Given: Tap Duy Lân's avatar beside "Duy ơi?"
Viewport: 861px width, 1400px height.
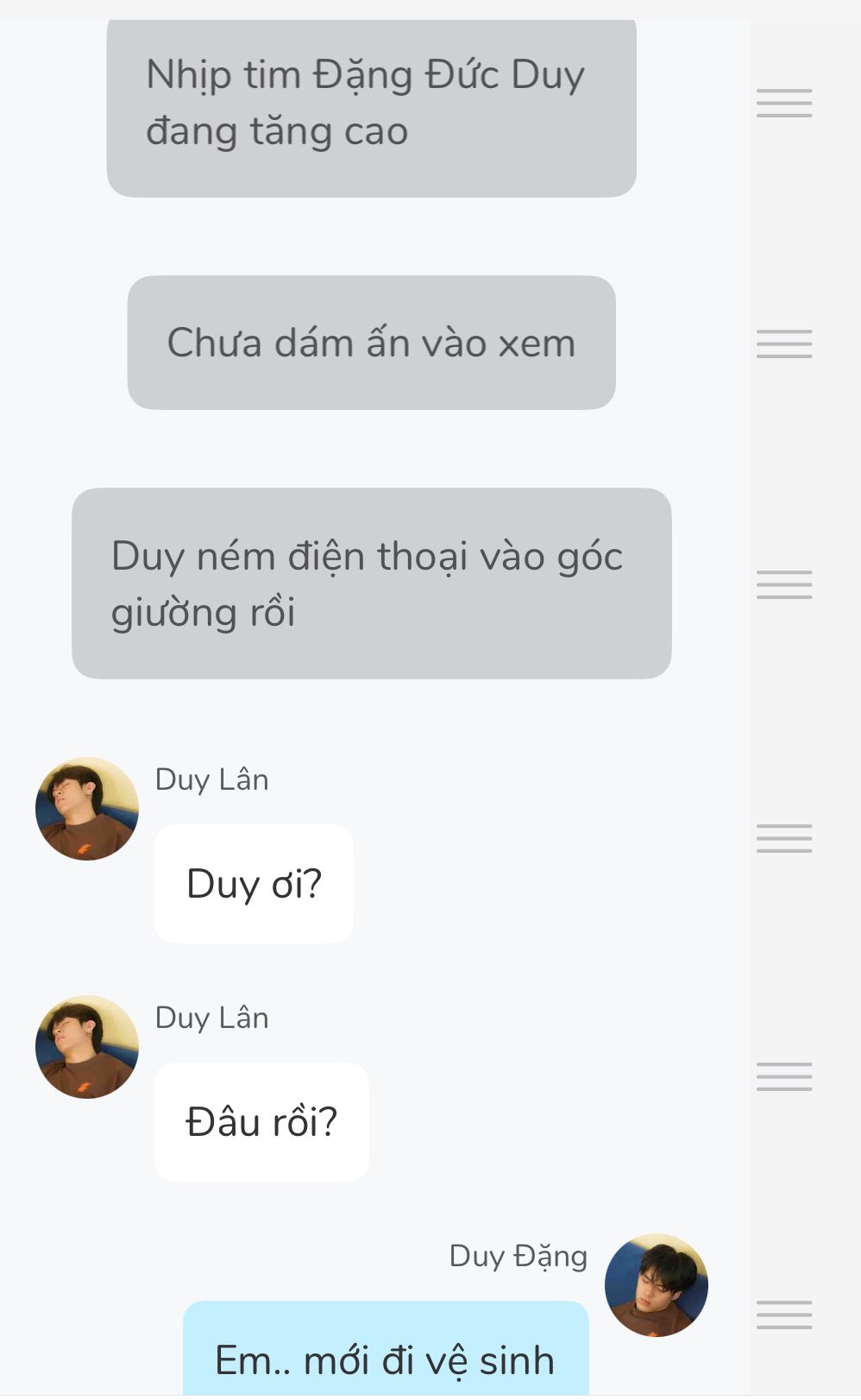Looking at the screenshot, I should (x=87, y=809).
